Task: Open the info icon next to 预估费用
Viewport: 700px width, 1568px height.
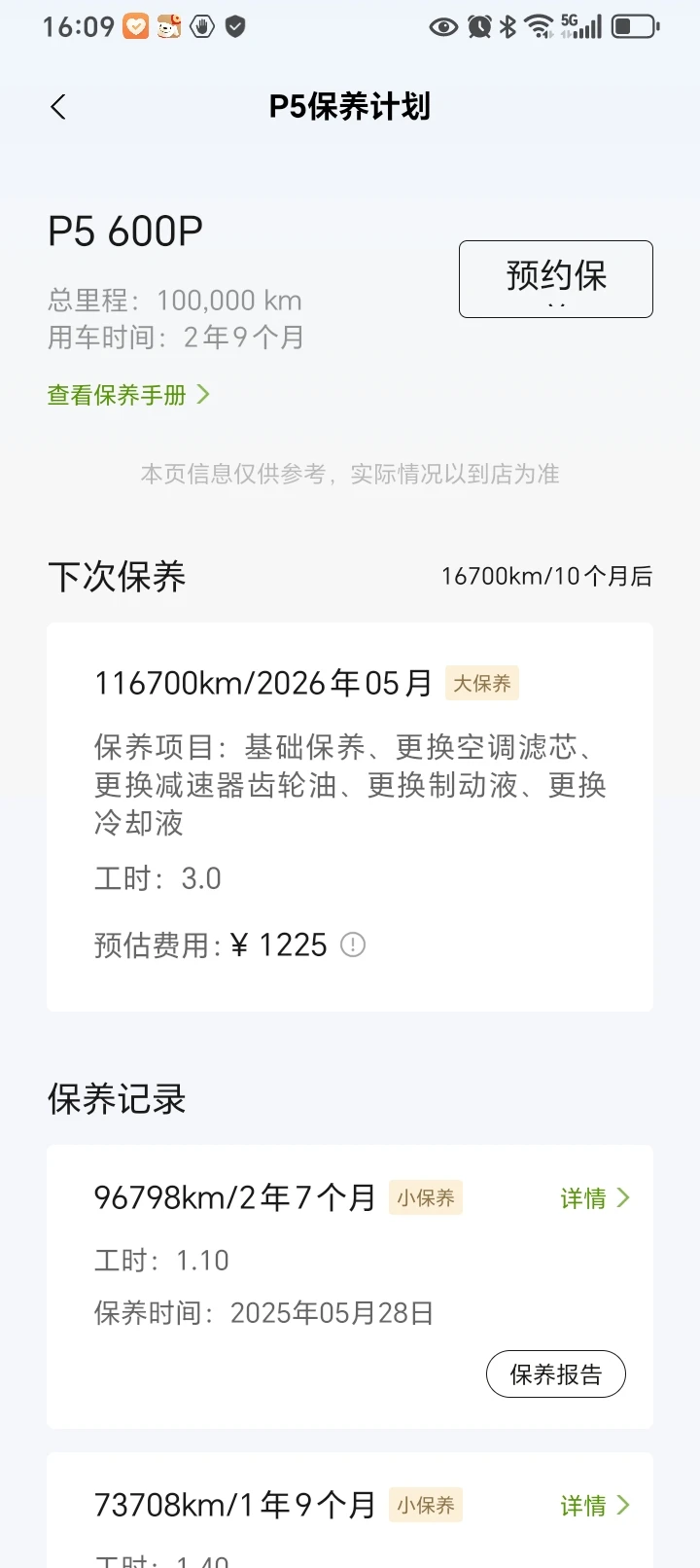Action: coord(353,944)
